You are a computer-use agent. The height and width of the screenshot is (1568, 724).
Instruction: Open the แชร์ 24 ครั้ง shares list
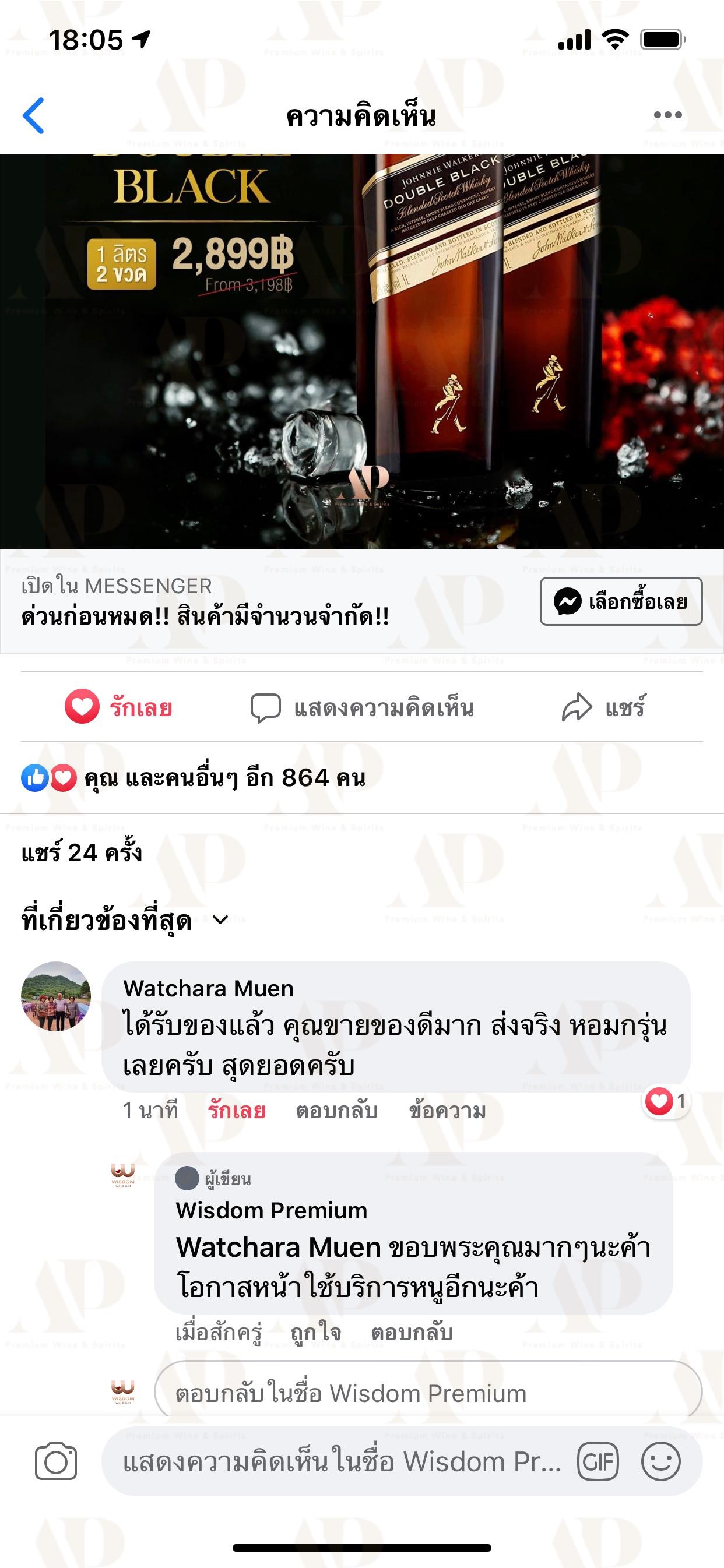[82, 852]
